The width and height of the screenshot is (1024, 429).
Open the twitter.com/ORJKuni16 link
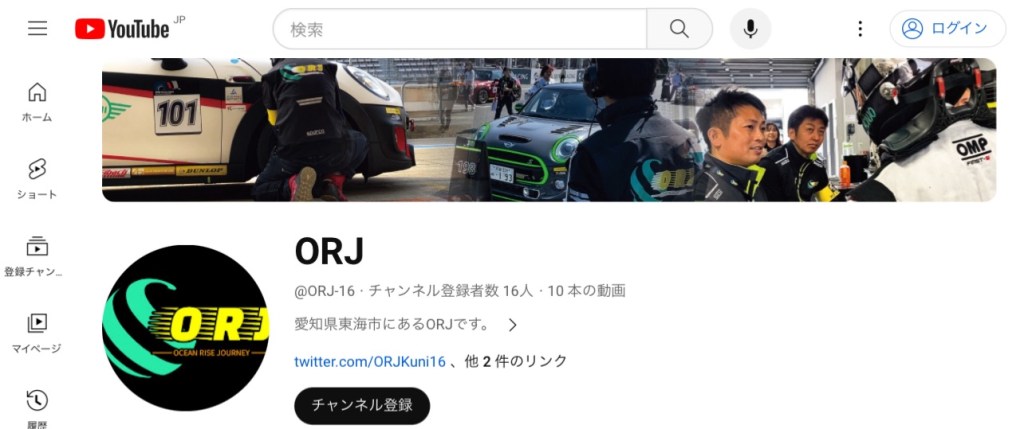370,361
